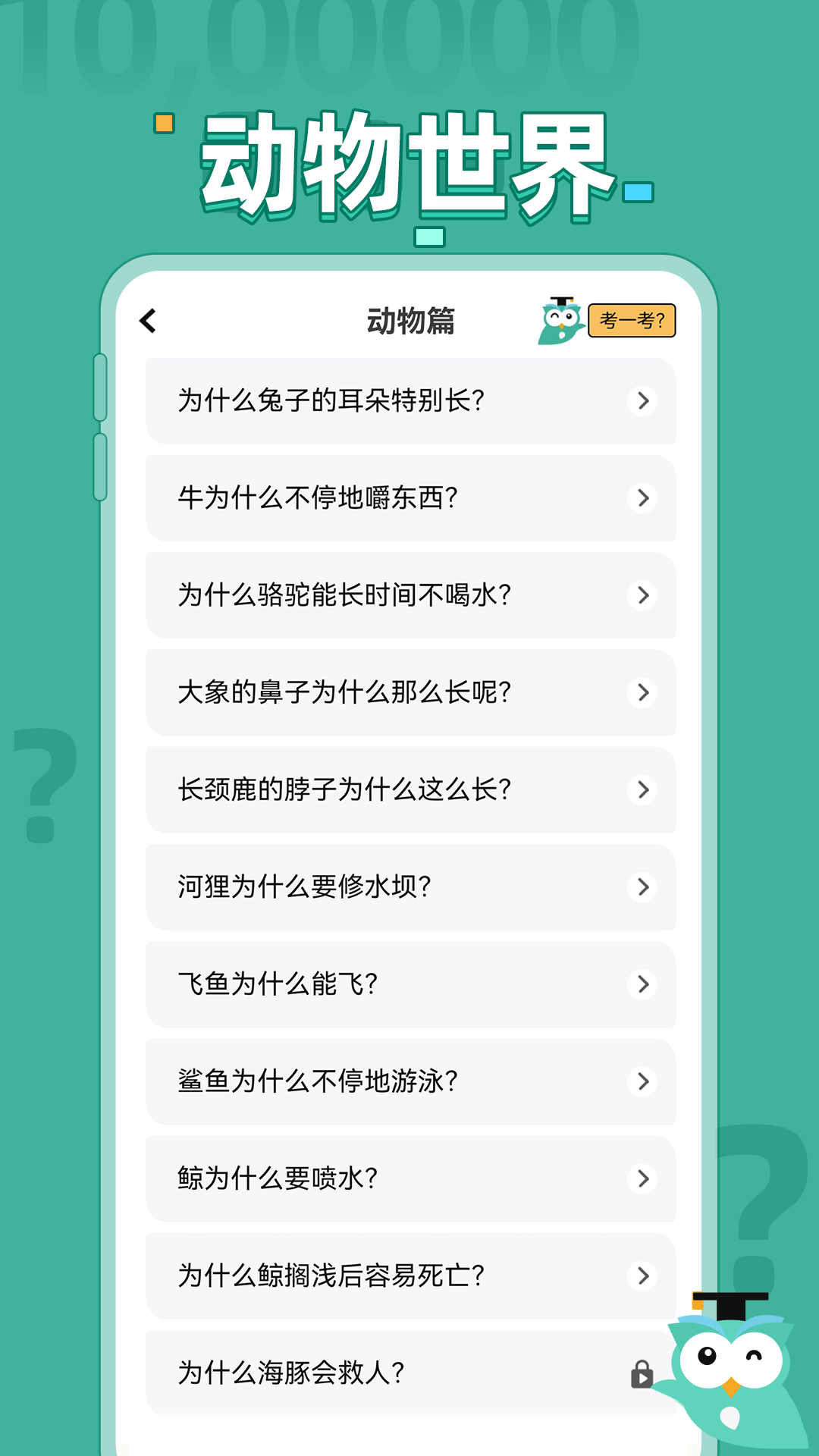Click the chevron on the rabbit ears question
819x1456 pixels.
click(643, 402)
